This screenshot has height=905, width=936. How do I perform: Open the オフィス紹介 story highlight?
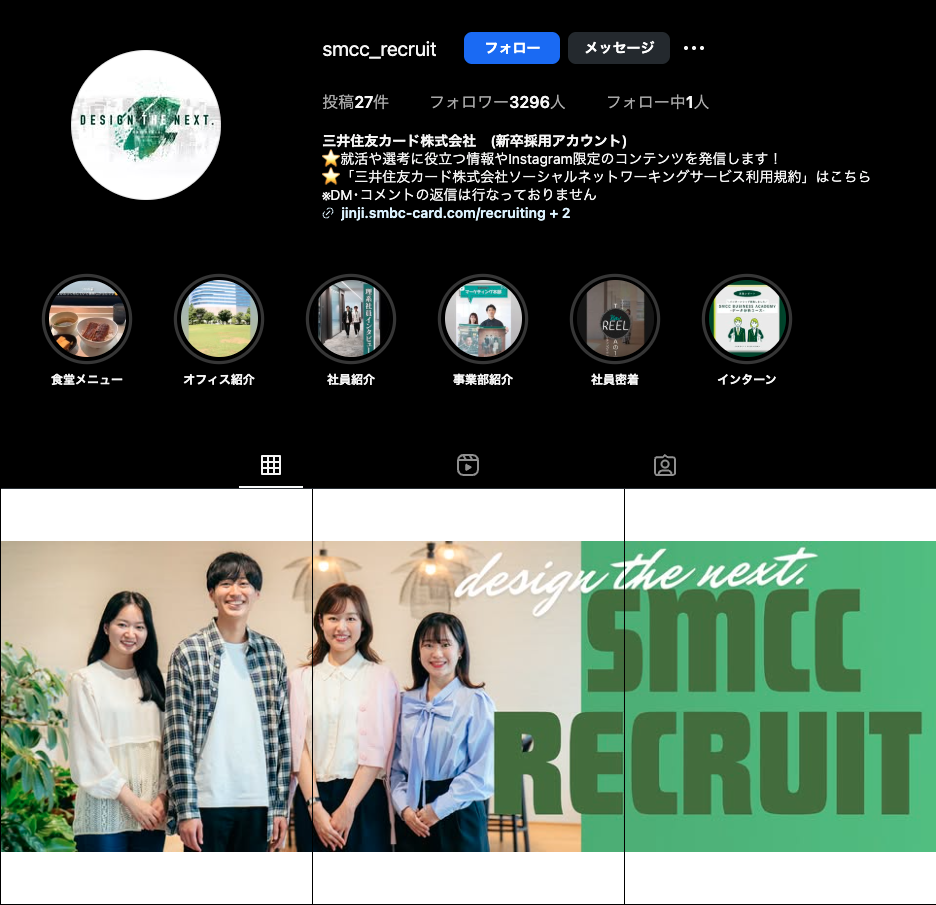click(x=219, y=319)
